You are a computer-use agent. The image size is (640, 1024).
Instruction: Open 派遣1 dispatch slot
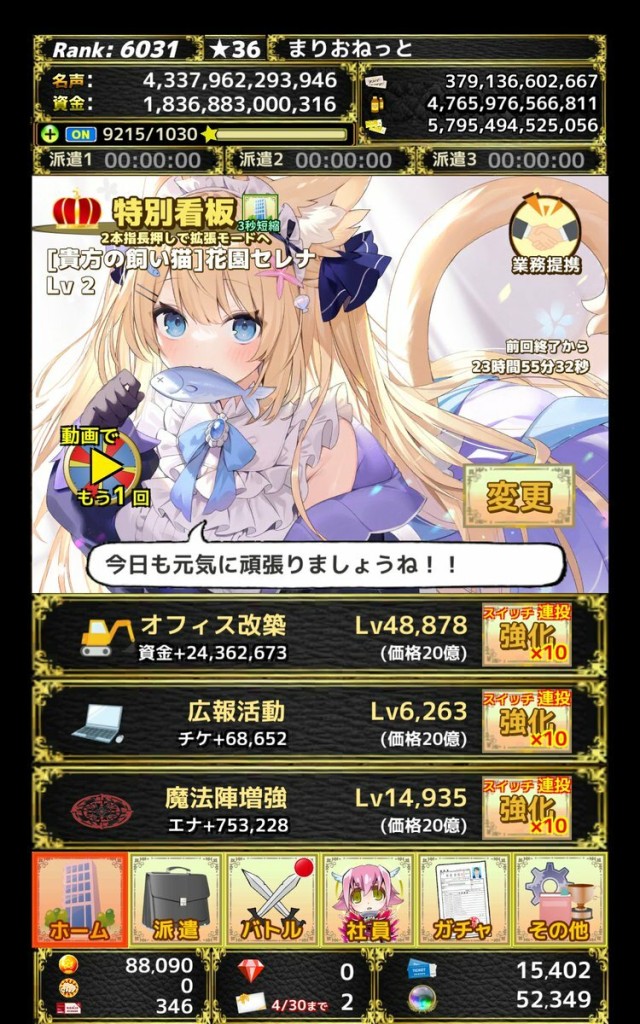(127, 160)
